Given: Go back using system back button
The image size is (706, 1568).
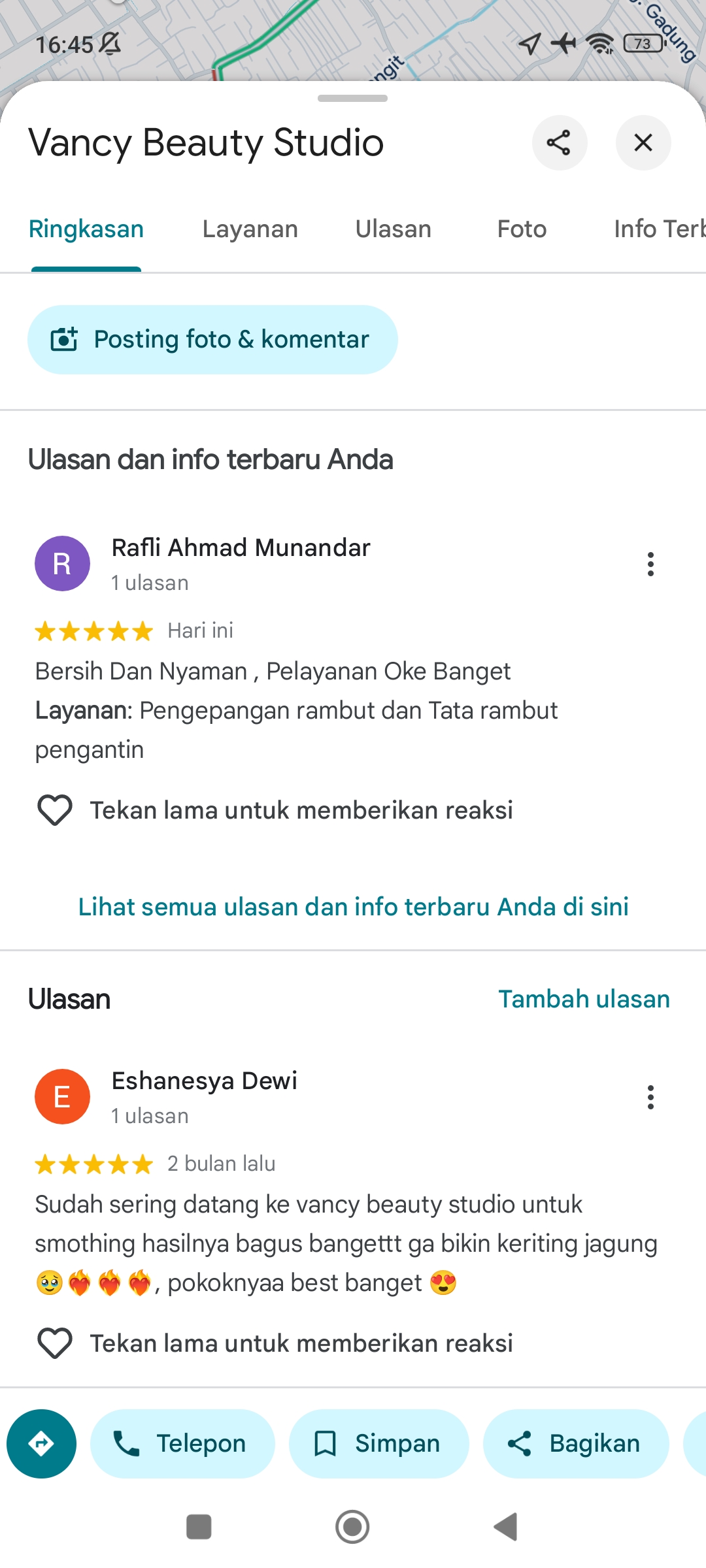Looking at the screenshot, I should point(505,1527).
